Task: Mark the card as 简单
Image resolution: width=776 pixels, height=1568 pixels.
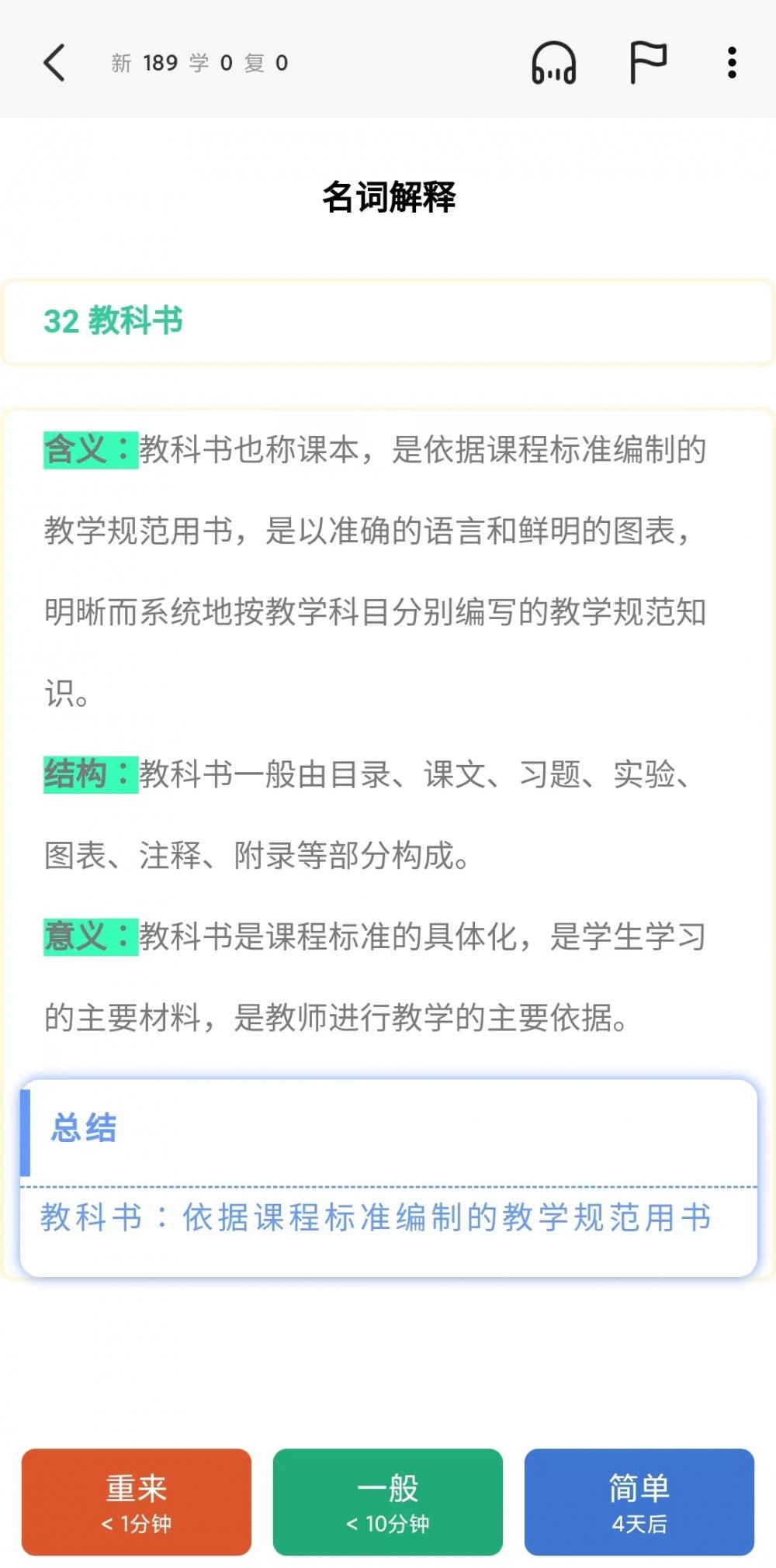Action: point(639,1502)
